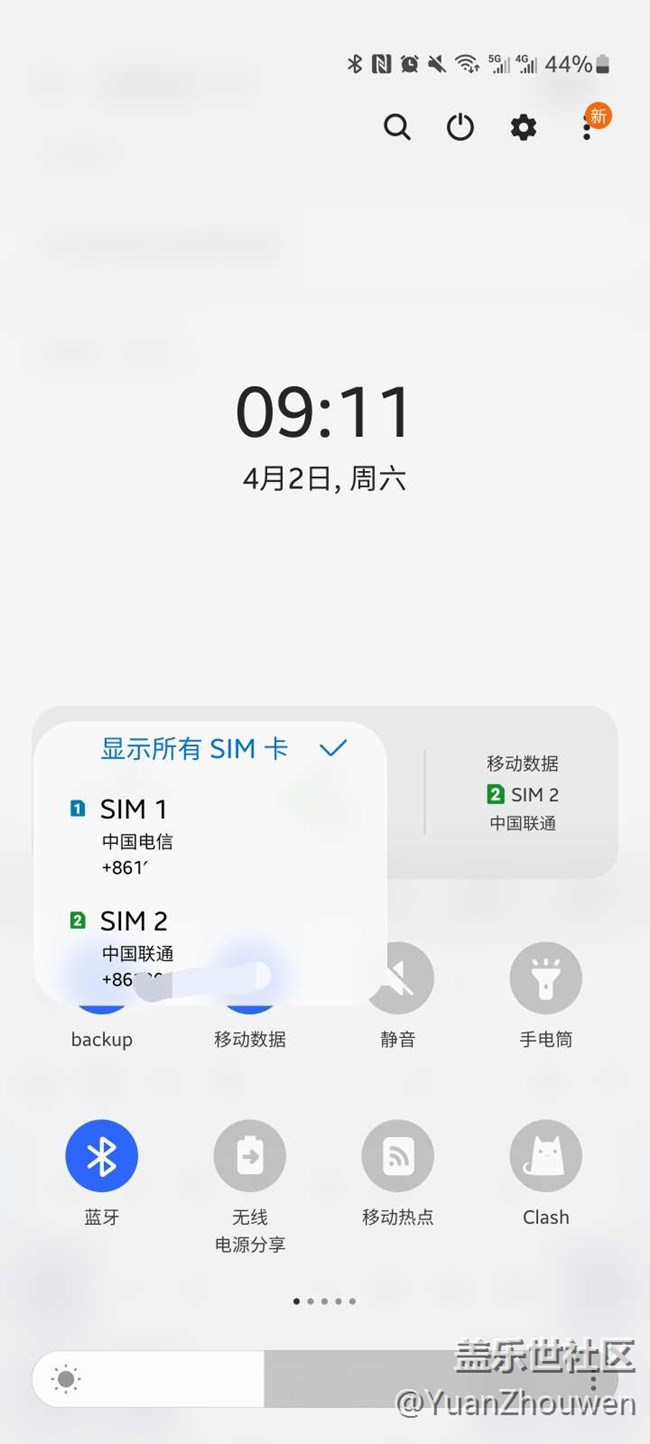Tap the brightness slider bar
Screen dimensions: 650x1444
tap(325, 1380)
